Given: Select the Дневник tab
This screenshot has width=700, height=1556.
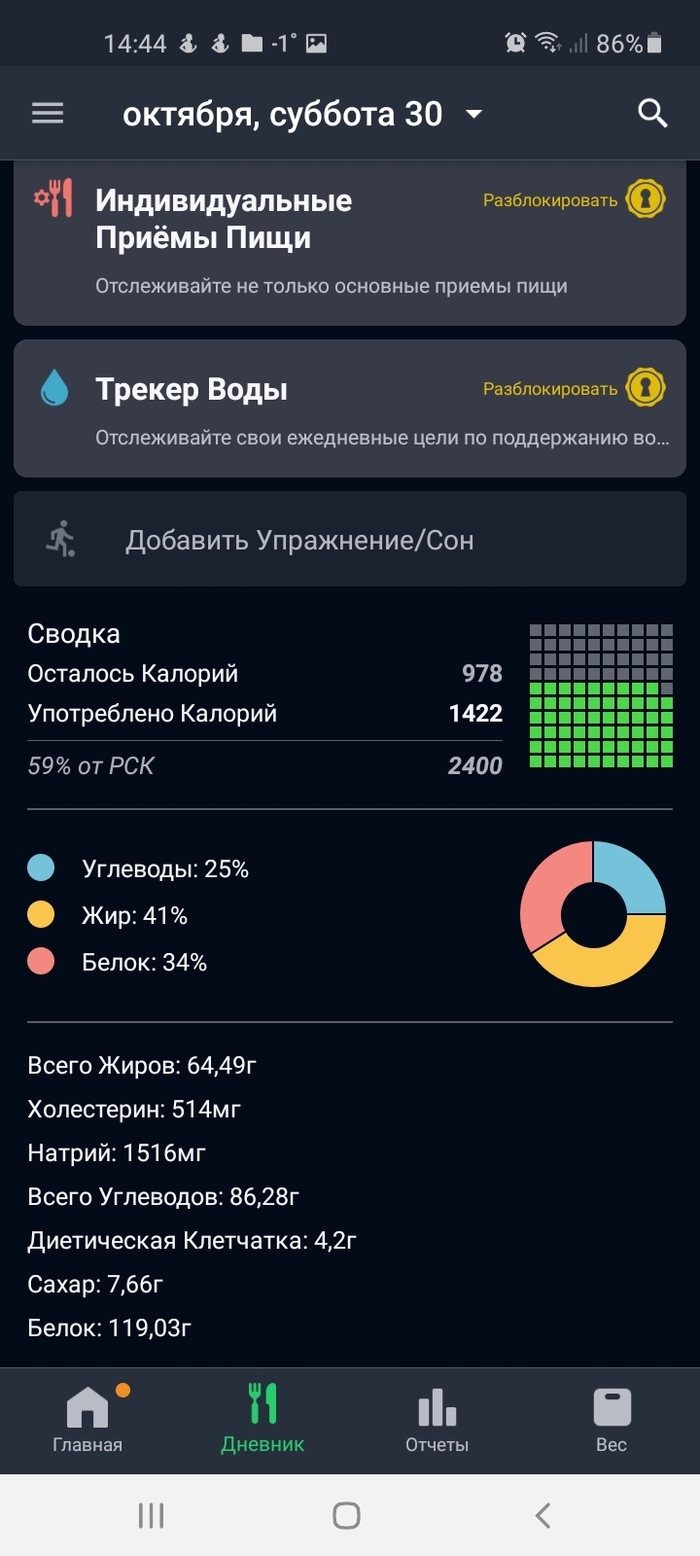Looking at the screenshot, I should (x=262, y=1420).
